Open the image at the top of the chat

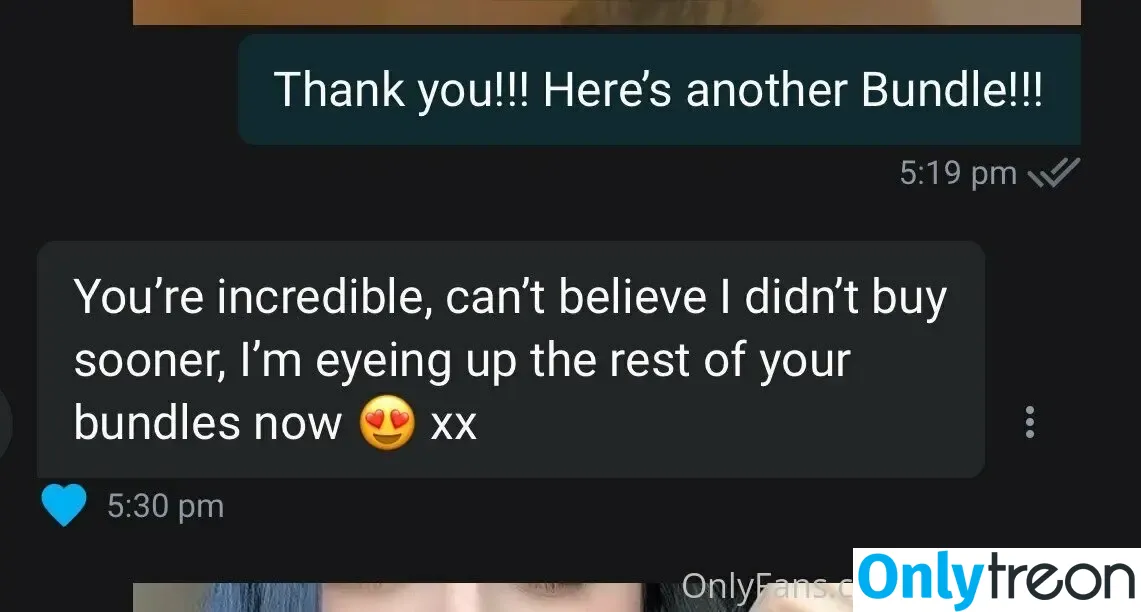coord(606,11)
